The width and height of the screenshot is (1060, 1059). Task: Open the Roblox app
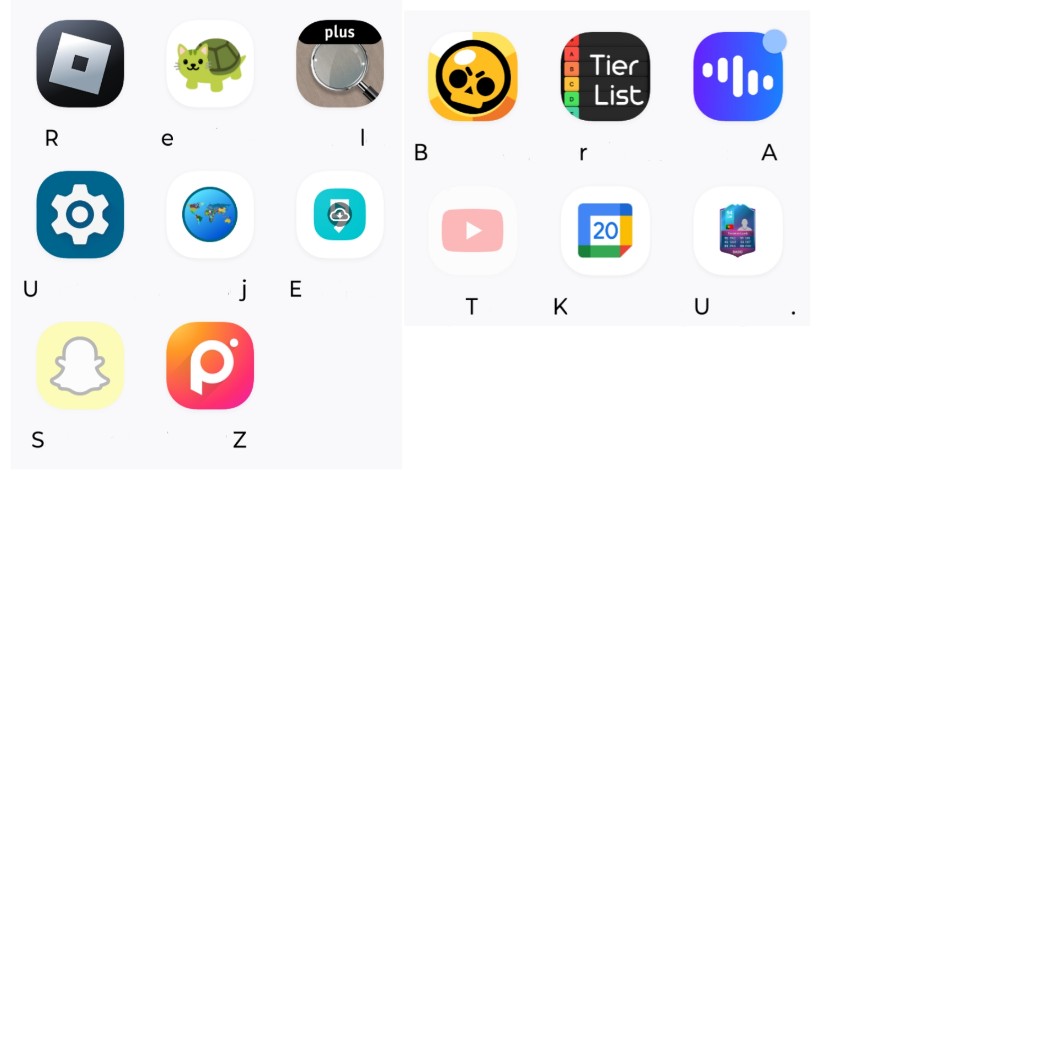pos(80,64)
